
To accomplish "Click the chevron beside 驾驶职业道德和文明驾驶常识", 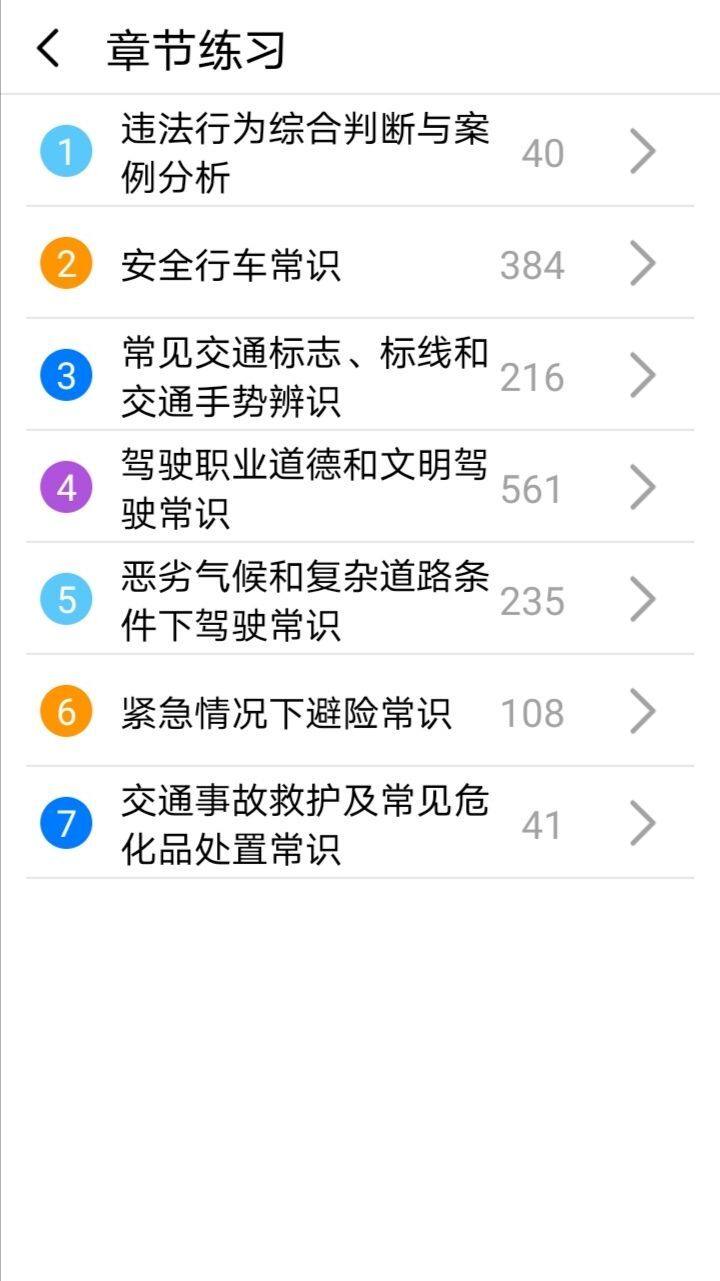I will tap(643, 488).
